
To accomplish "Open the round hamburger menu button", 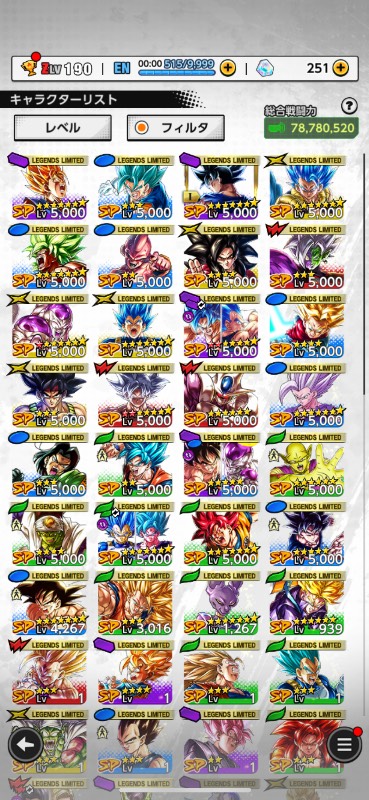I will pyautogui.click(x=345, y=744).
